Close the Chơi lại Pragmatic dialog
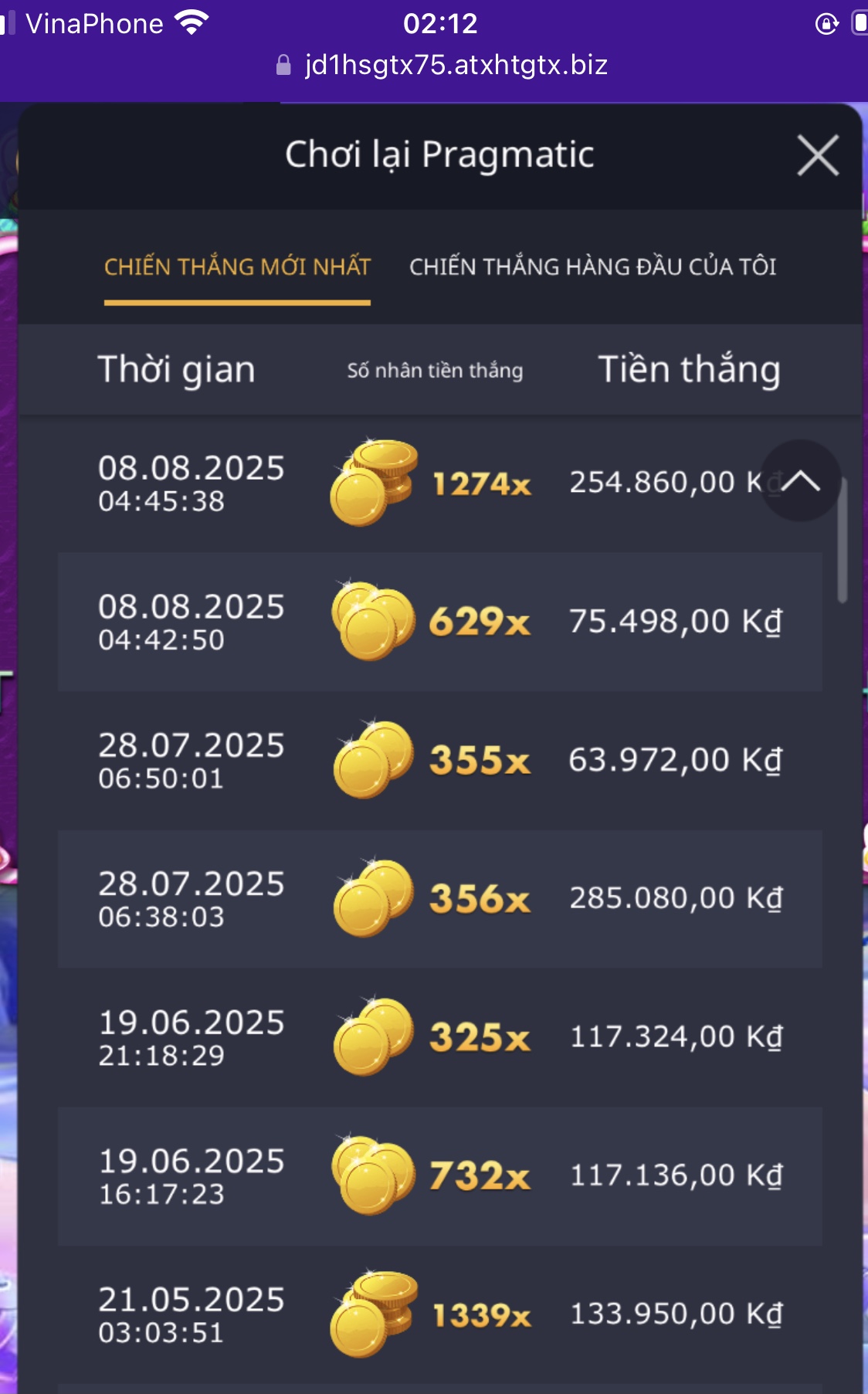 pyautogui.click(x=817, y=155)
